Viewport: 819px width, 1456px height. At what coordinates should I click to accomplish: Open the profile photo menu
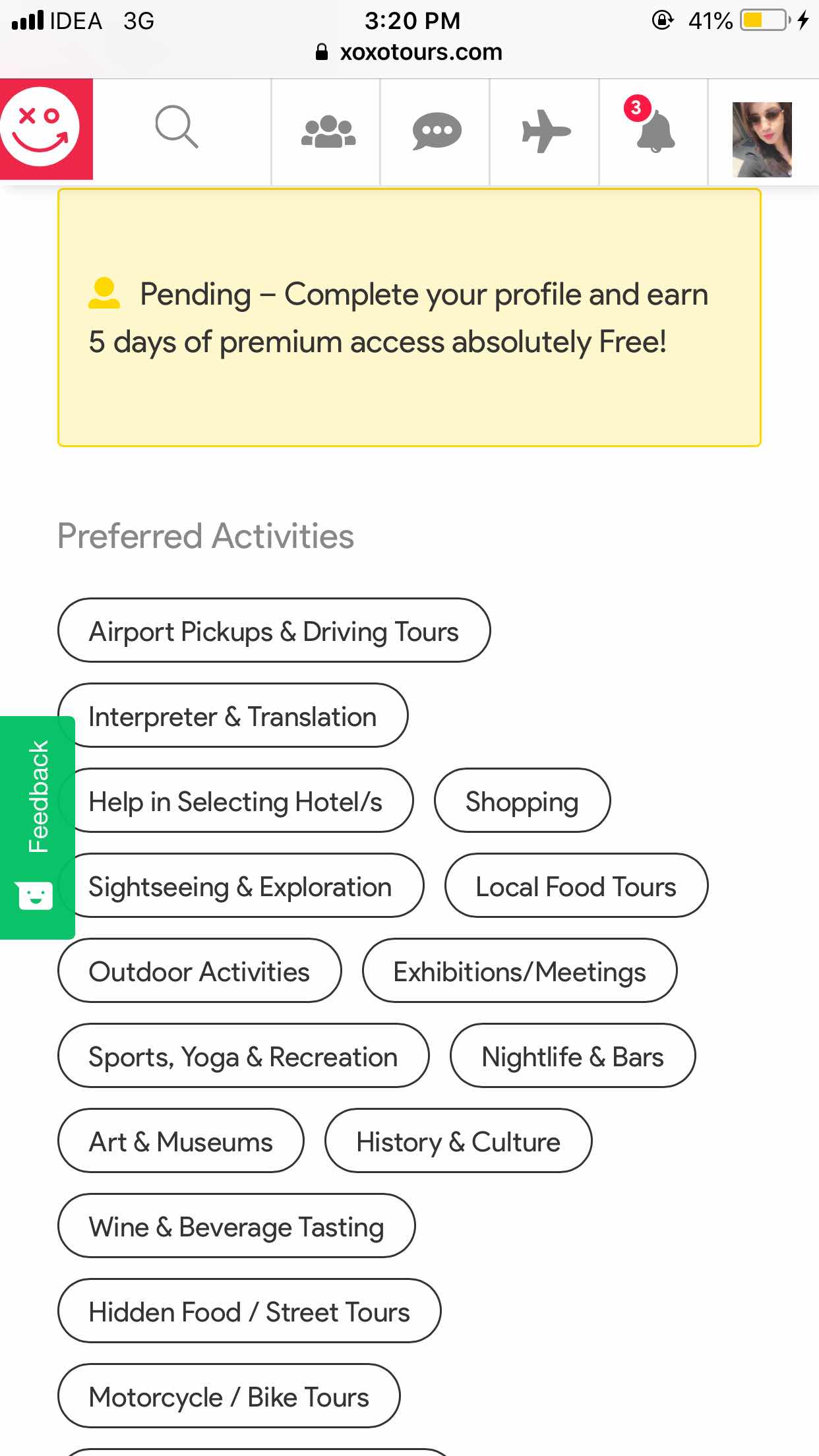pos(762,139)
